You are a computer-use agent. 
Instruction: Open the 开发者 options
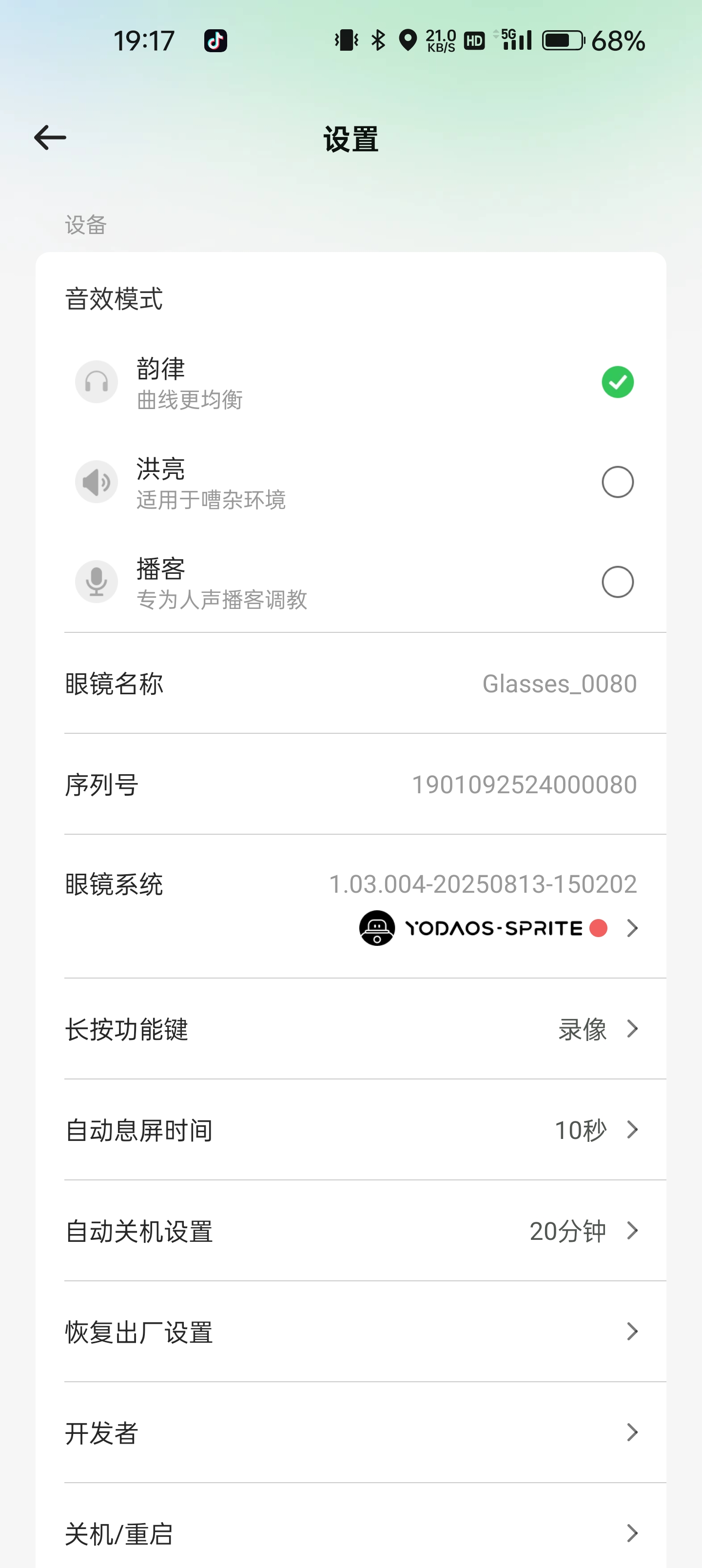point(351,1432)
